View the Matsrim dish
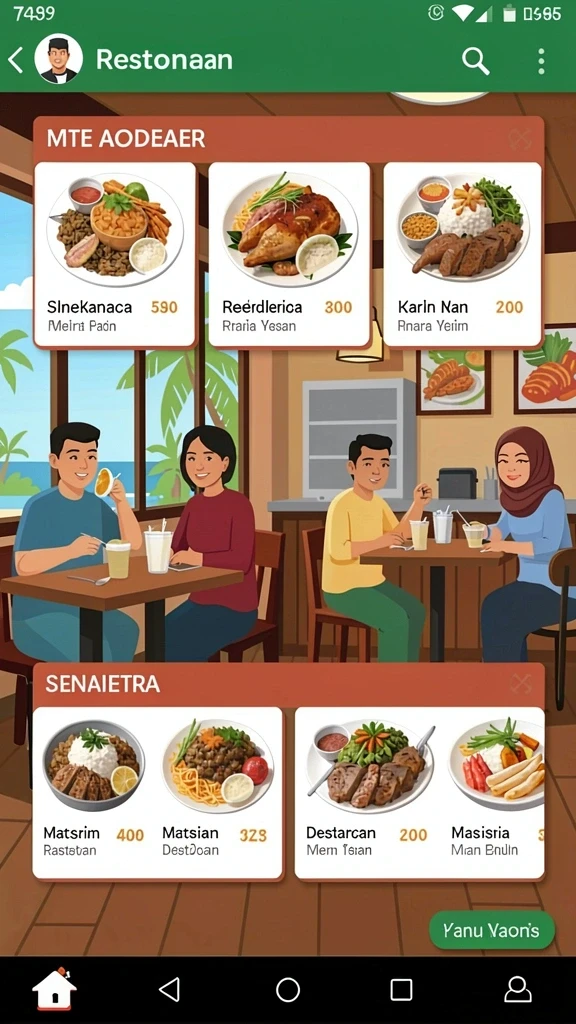The height and width of the screenshot is (1024, 576). coord(93,792)
